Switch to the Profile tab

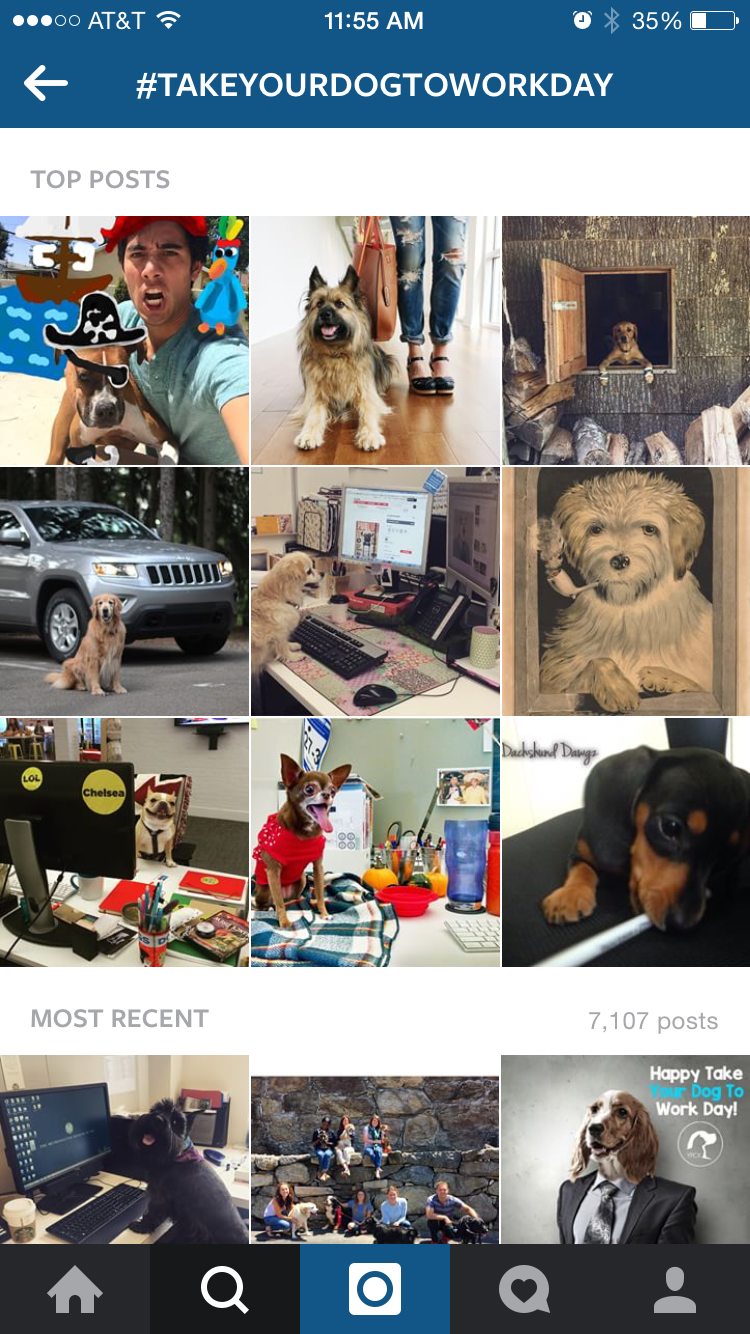[675, 1289]
